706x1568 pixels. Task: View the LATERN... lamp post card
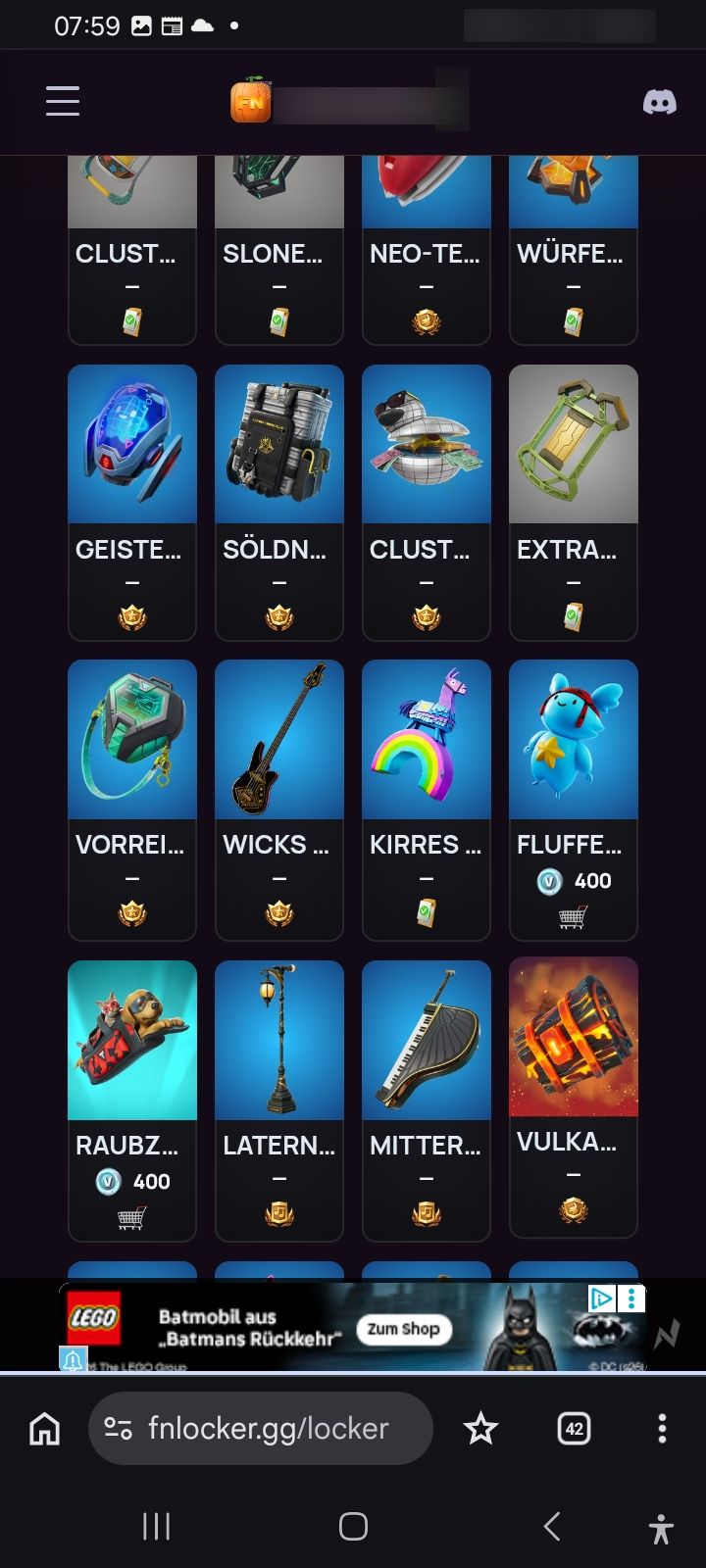[x=279, y=1101]
